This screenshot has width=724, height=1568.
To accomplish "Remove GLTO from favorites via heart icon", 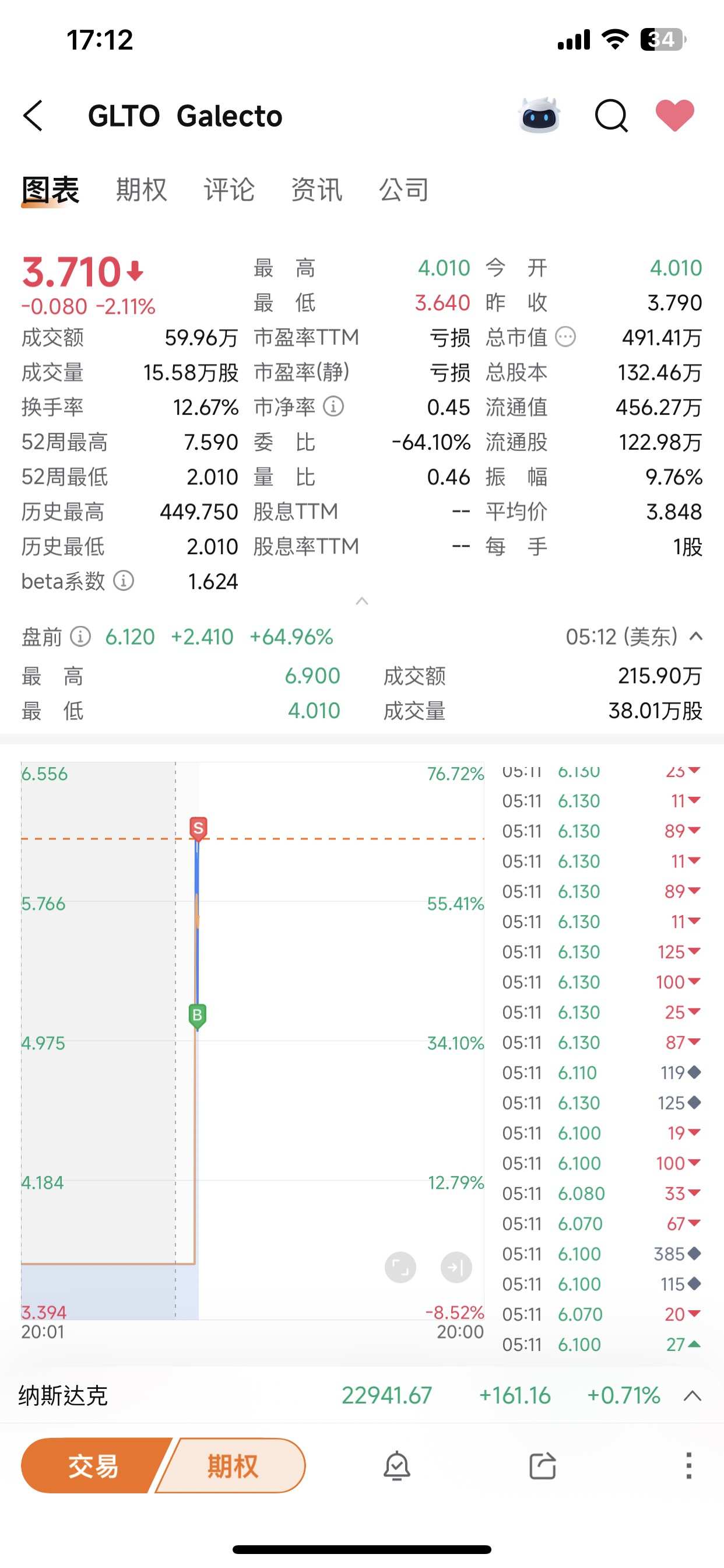I will (674, 115).
